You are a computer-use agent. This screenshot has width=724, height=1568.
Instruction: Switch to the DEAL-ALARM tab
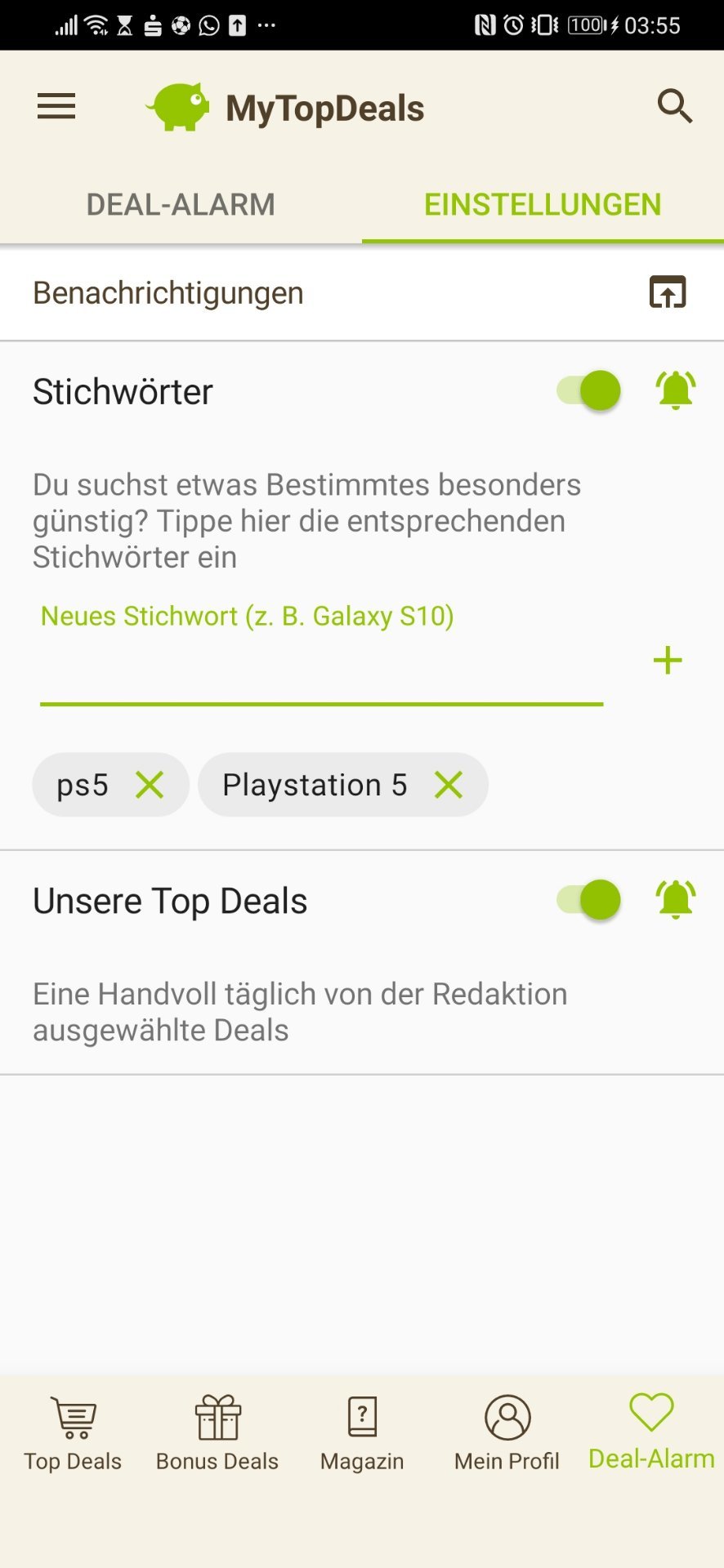tap(181, 204)
